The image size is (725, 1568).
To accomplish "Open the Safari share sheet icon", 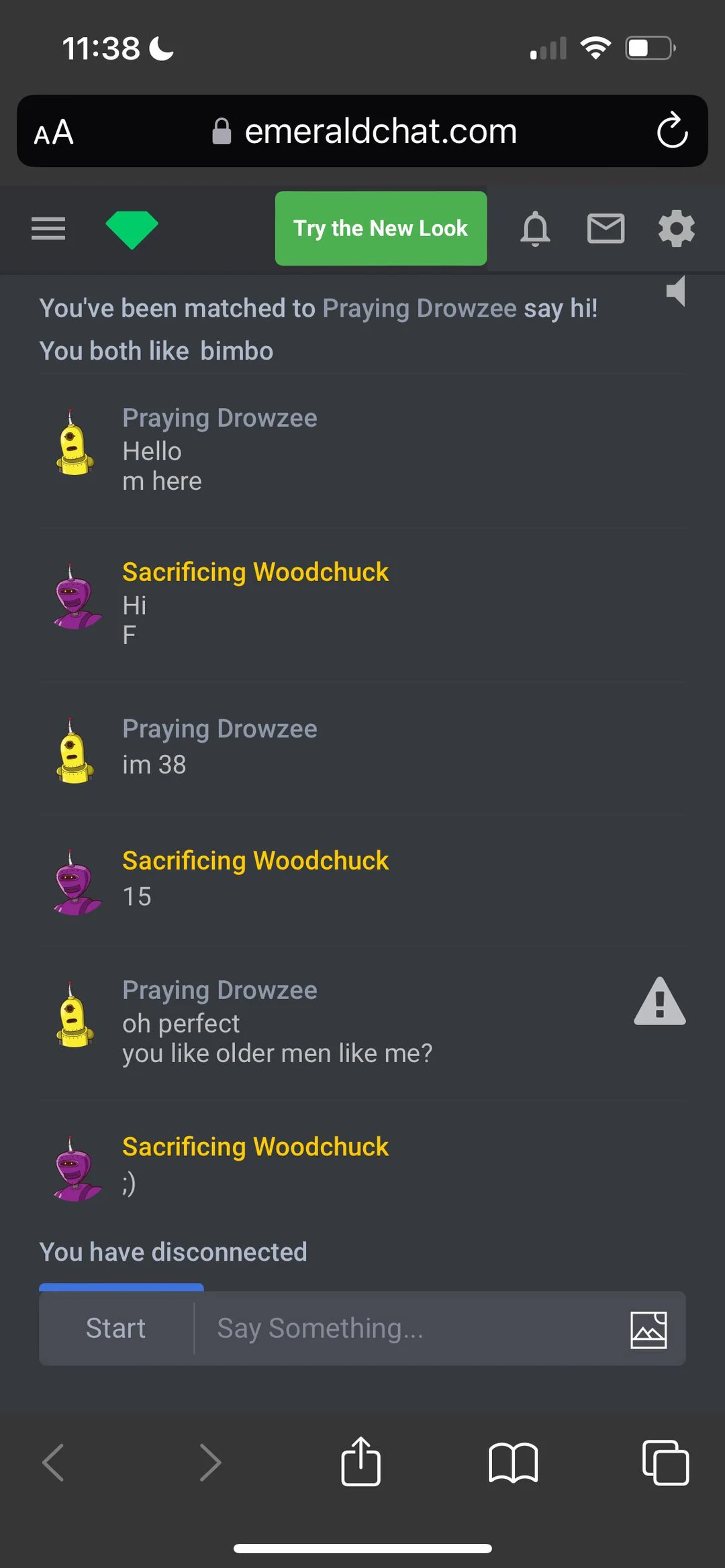I will [x=361, y=1463].
